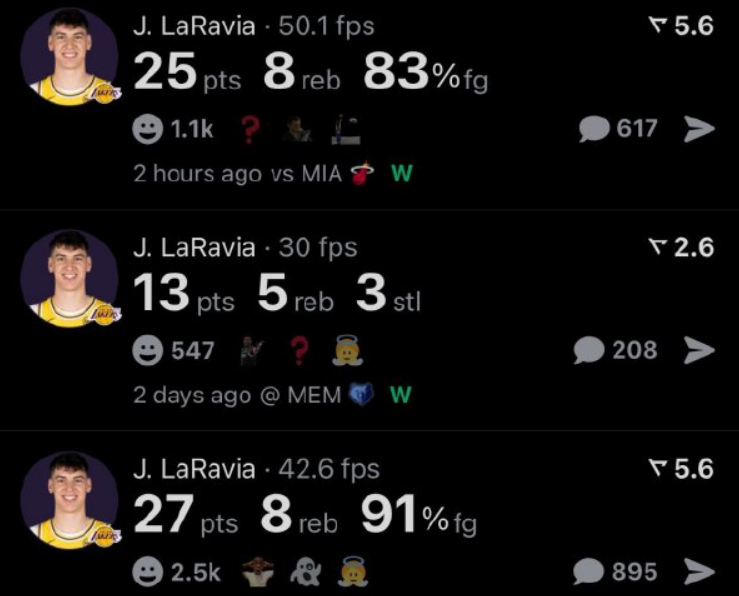Share LaRavia's 13 pts game at MEM
Screen dimensions: 739x596
(699, 350)
